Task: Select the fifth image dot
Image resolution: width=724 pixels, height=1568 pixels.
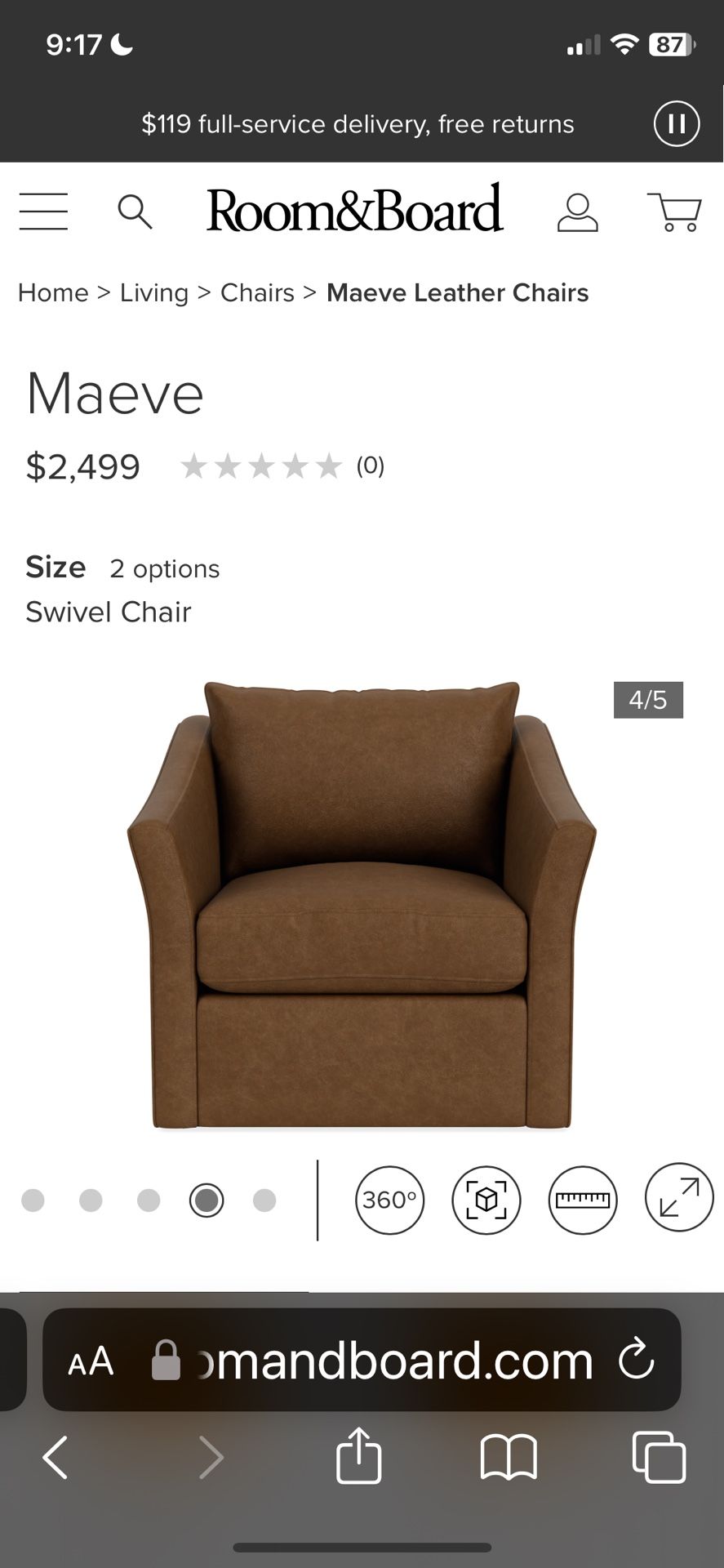Action: coord(264,1200)
